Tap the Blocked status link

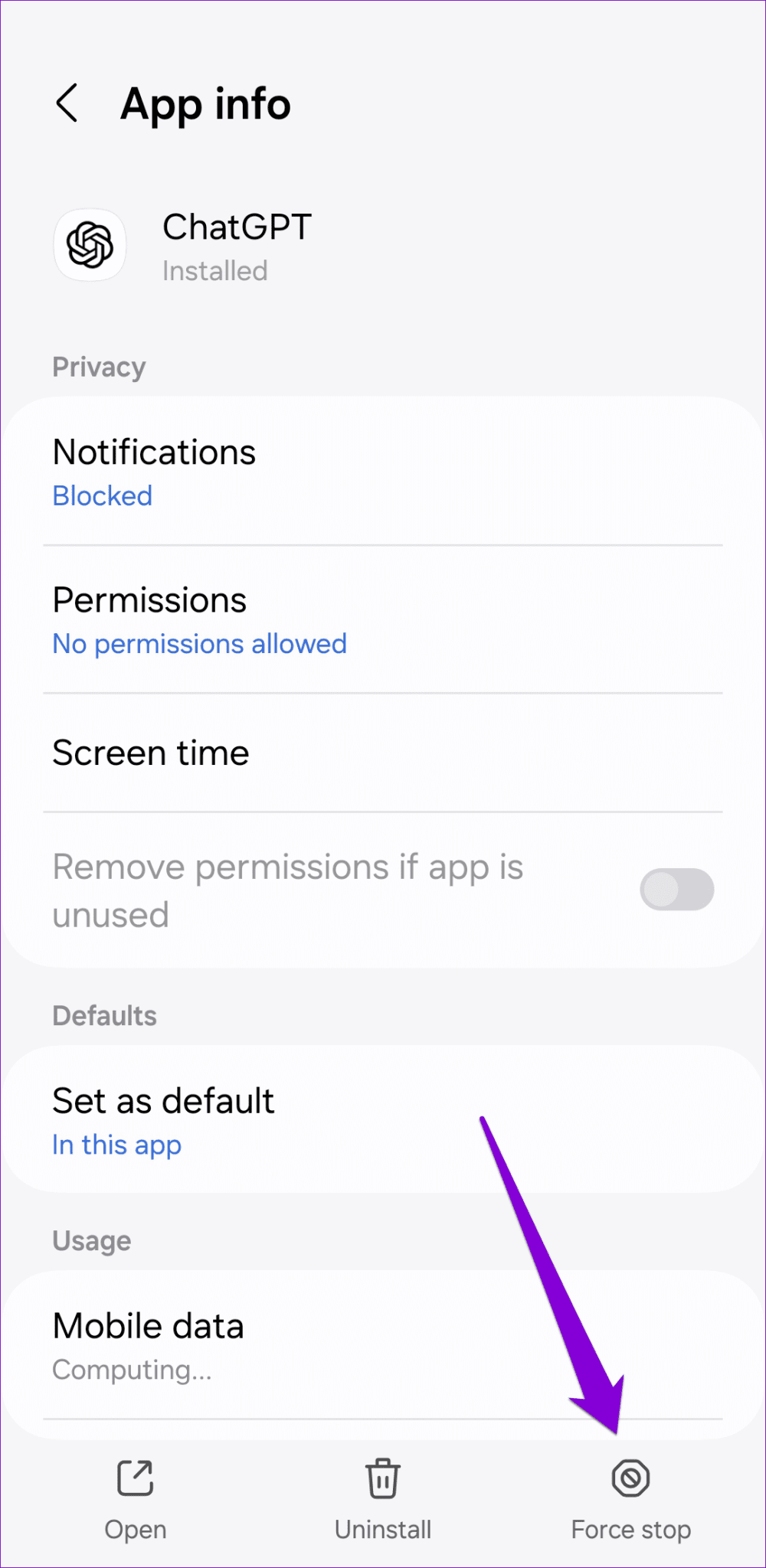[x=103, y=495]
